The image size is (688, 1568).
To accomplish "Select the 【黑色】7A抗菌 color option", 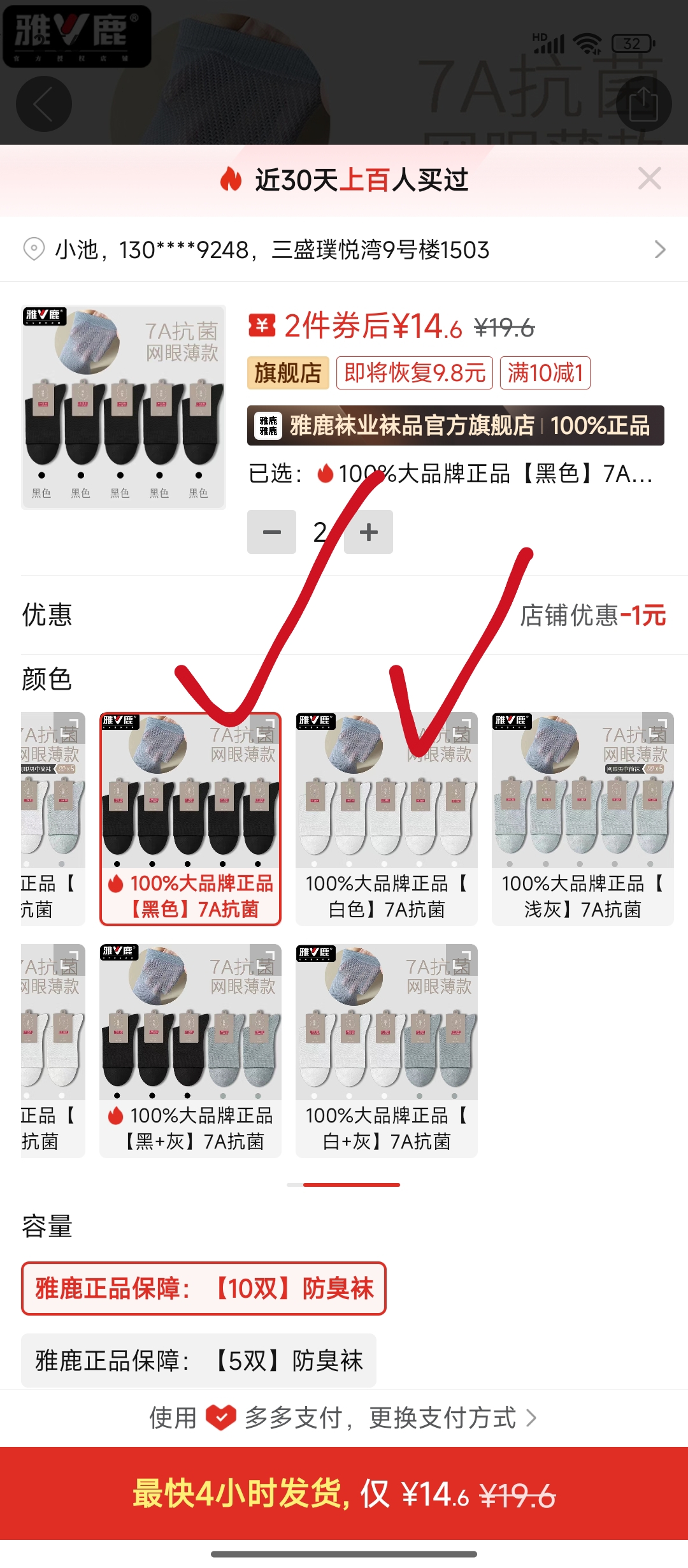I will point(190,818).
